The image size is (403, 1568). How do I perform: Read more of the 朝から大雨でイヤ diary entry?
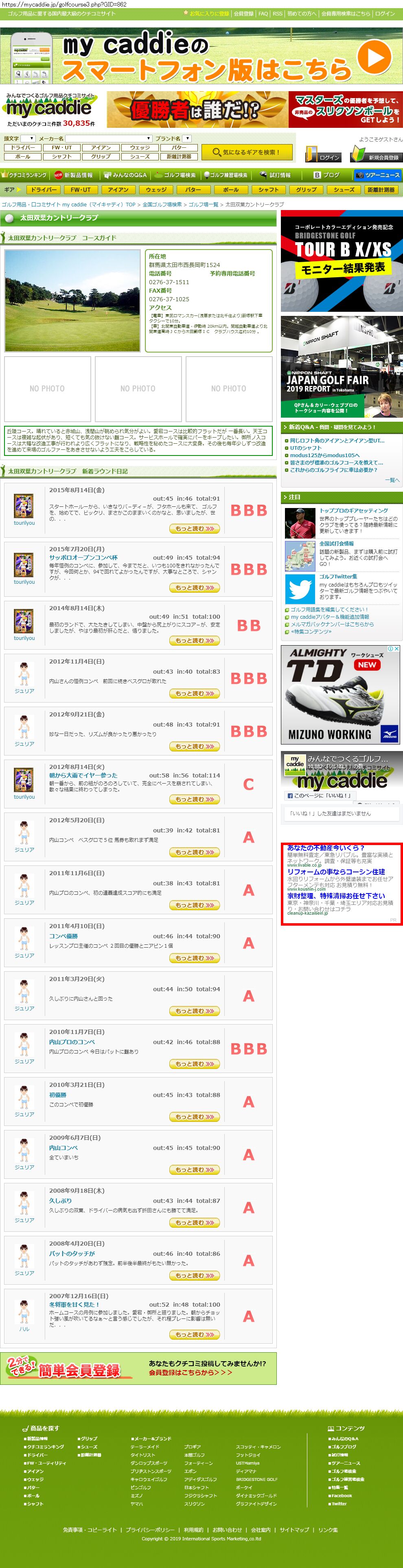(194, 799)
